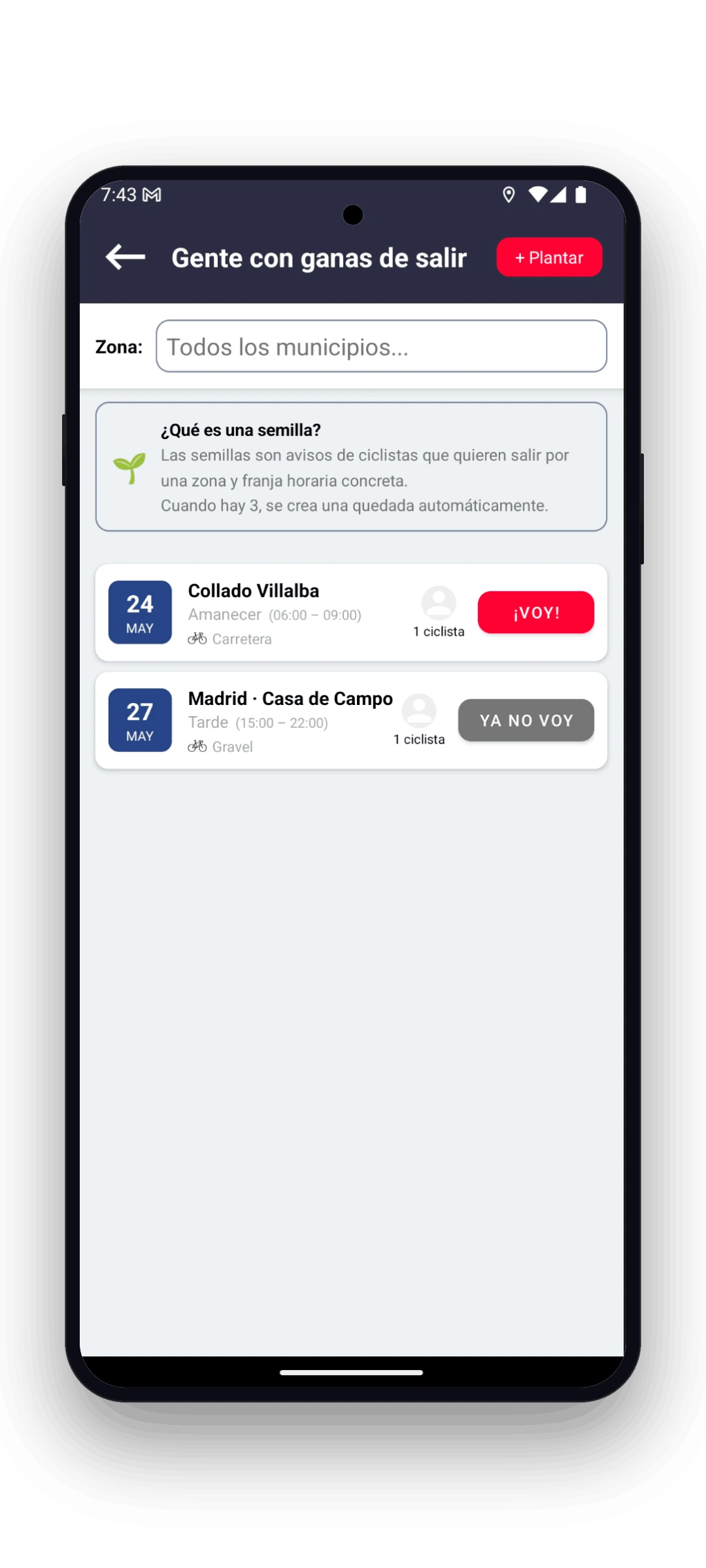The image size is (706, 1568).
Task: Join the Collado Villalba ride with ¡VOY!
Action: click(535, 612)
